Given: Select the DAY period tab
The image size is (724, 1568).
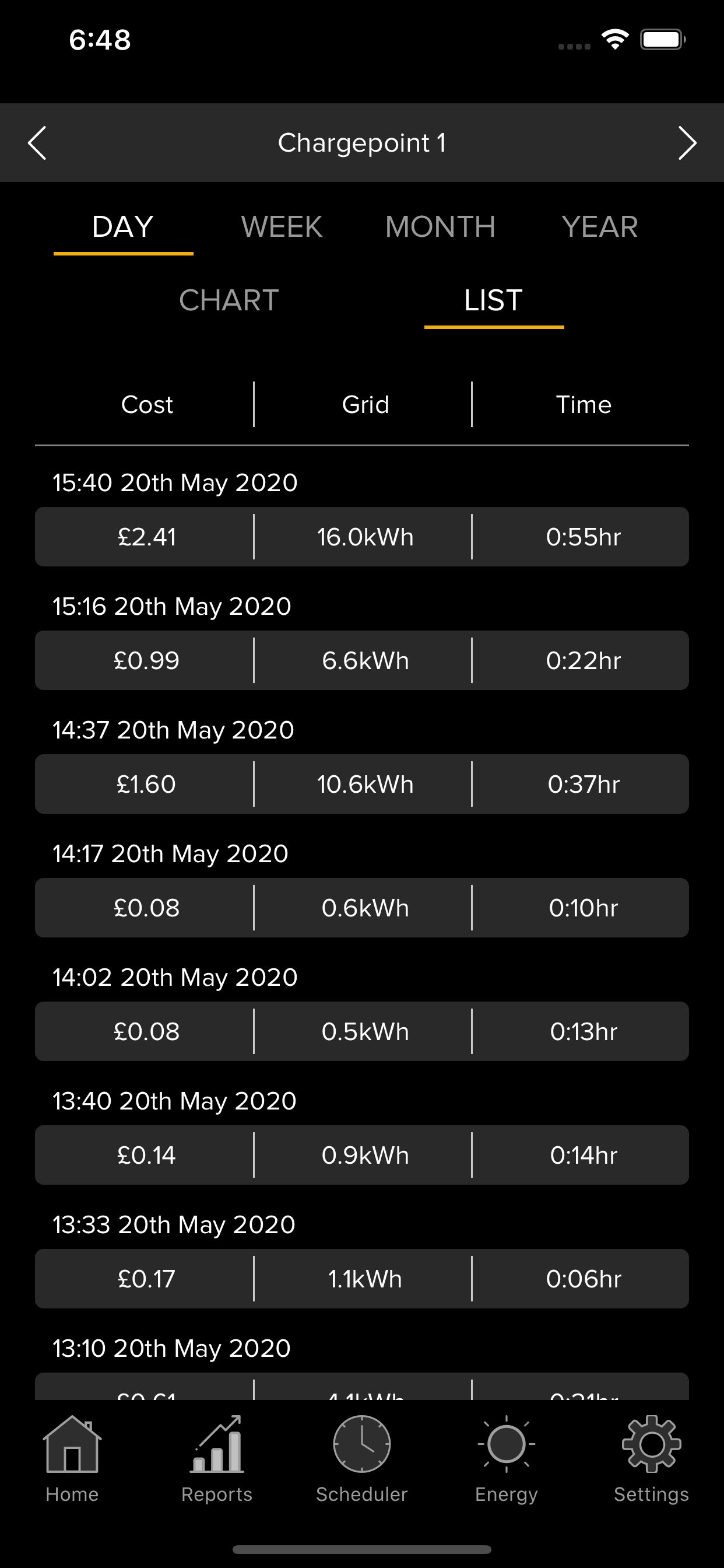Looking at the screenshot, I should 123,227.
